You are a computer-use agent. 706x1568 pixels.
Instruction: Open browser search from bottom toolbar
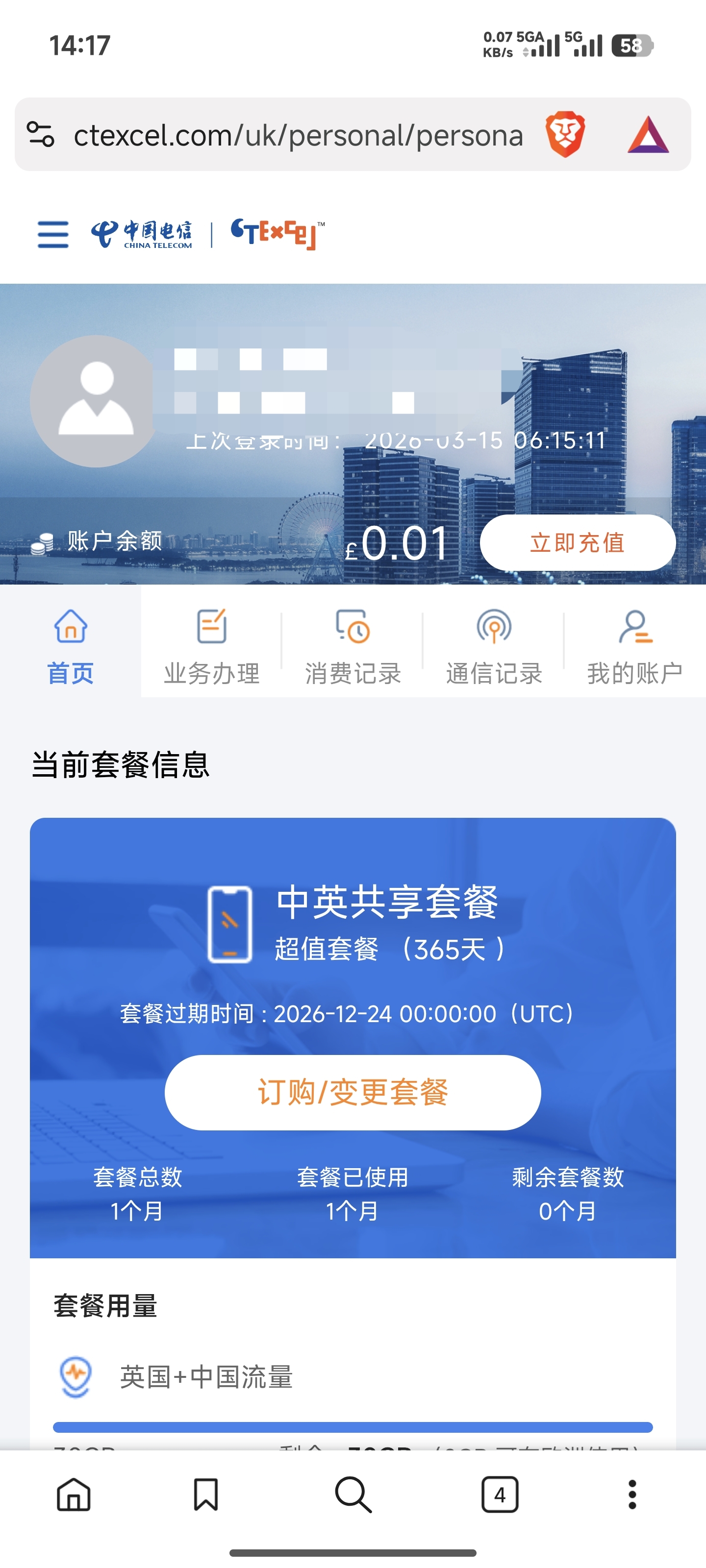click(353, 1494)
